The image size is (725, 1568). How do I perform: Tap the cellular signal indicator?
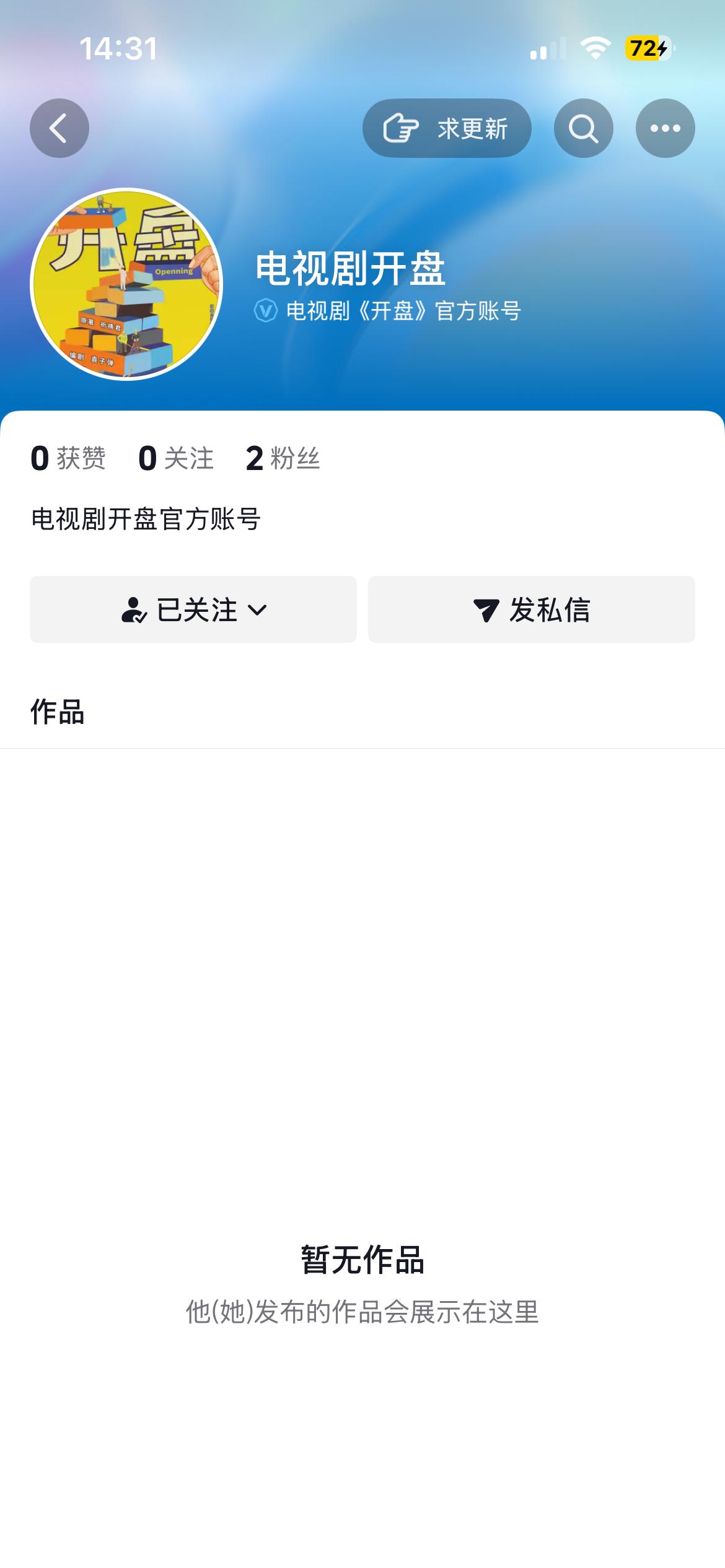click(548, 49)
